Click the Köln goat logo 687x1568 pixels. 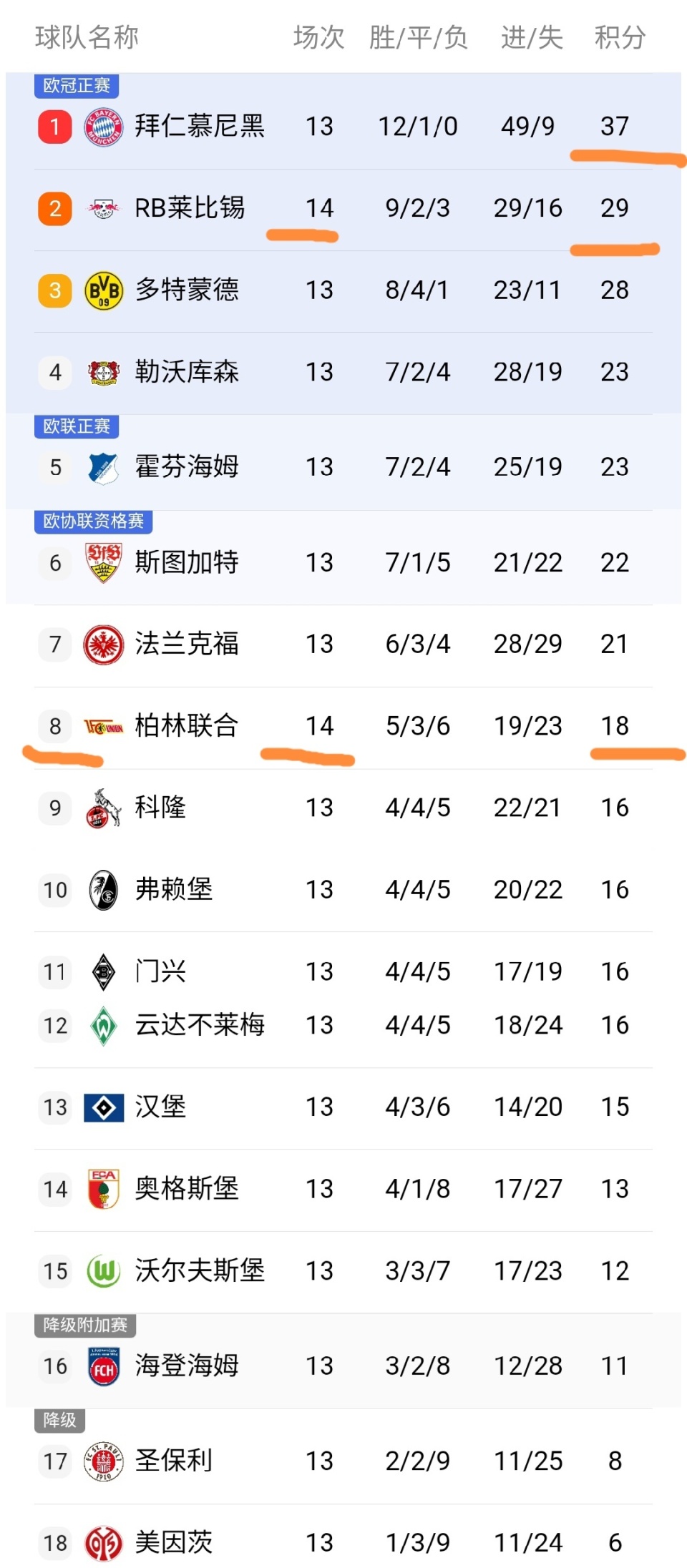(x=104, y=808)
